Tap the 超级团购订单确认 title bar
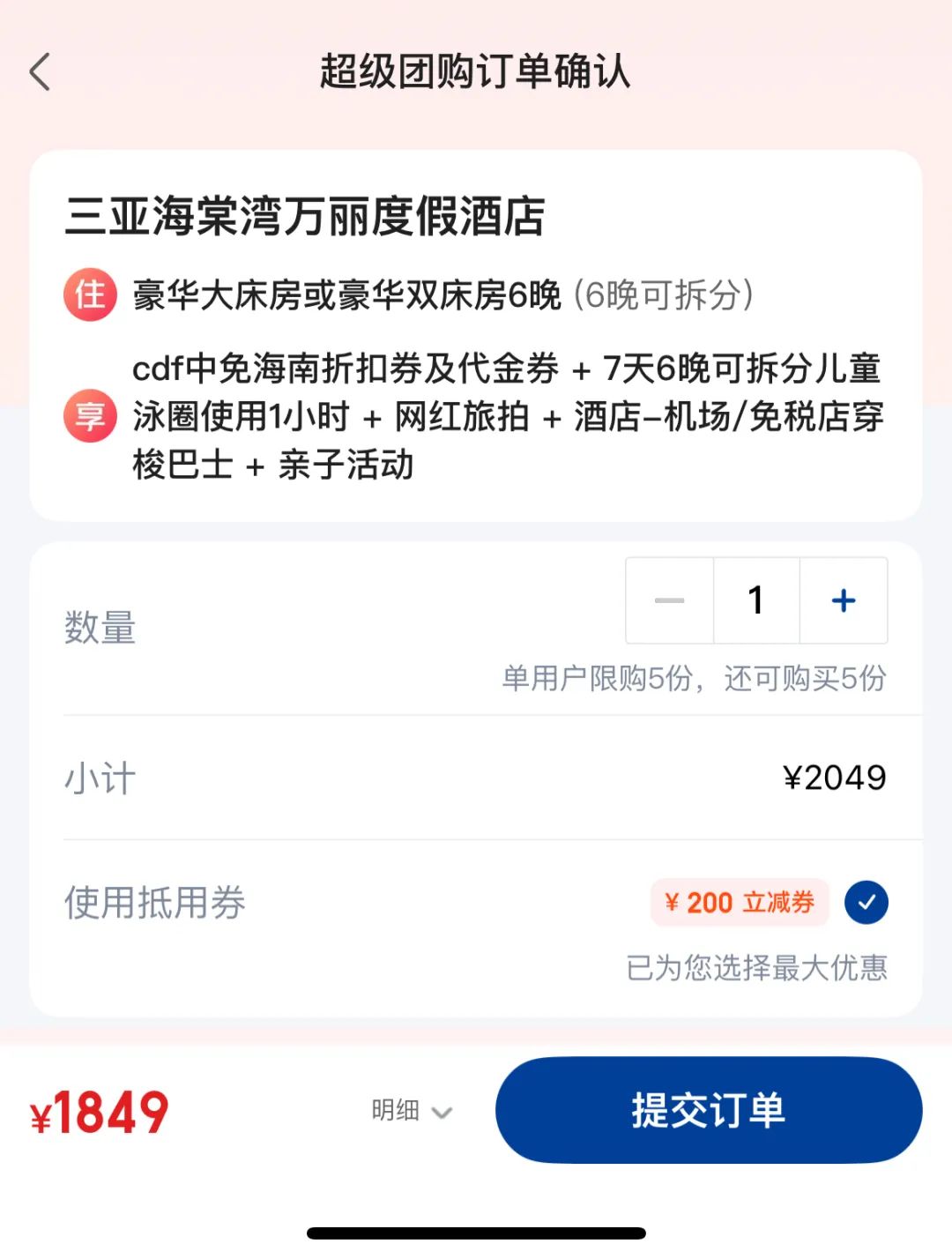This screenshot has height=1259, width=952. tap(476, 73)
